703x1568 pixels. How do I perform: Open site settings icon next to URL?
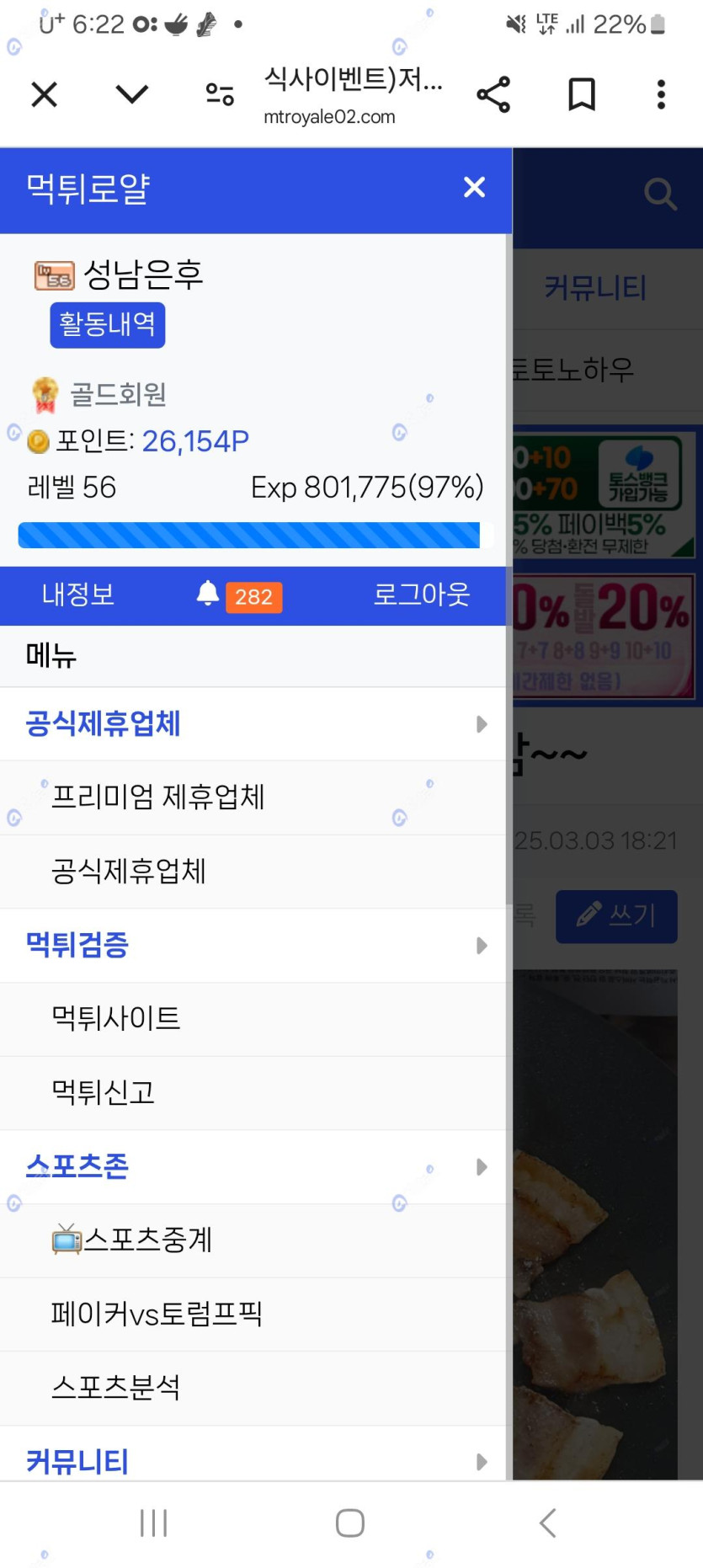pyautogui.click(x=220, y=94)
